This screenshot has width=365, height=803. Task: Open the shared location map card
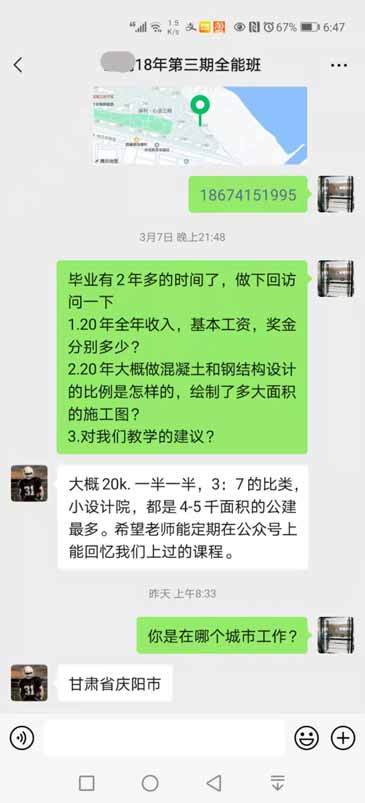tap(200, 125)
